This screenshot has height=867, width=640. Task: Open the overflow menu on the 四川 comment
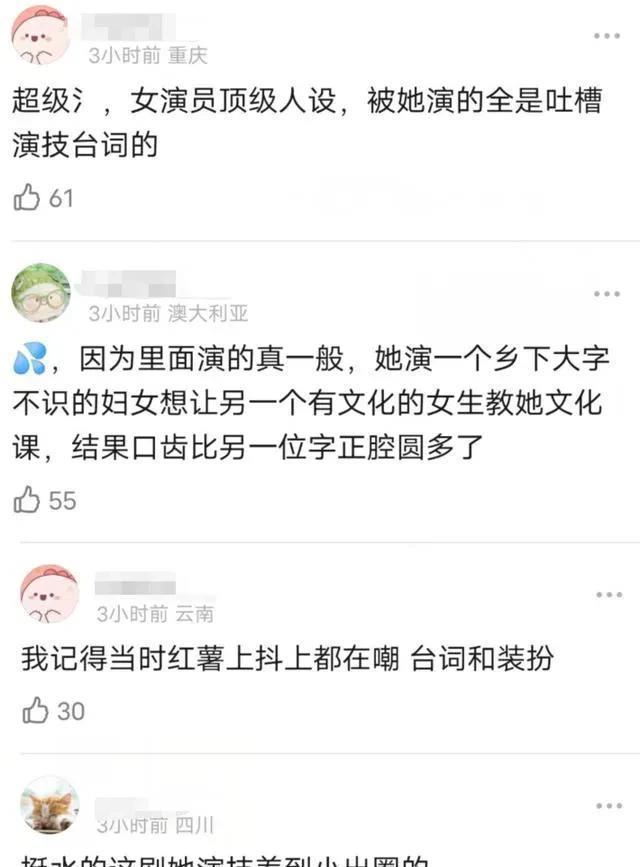point(608,806)
